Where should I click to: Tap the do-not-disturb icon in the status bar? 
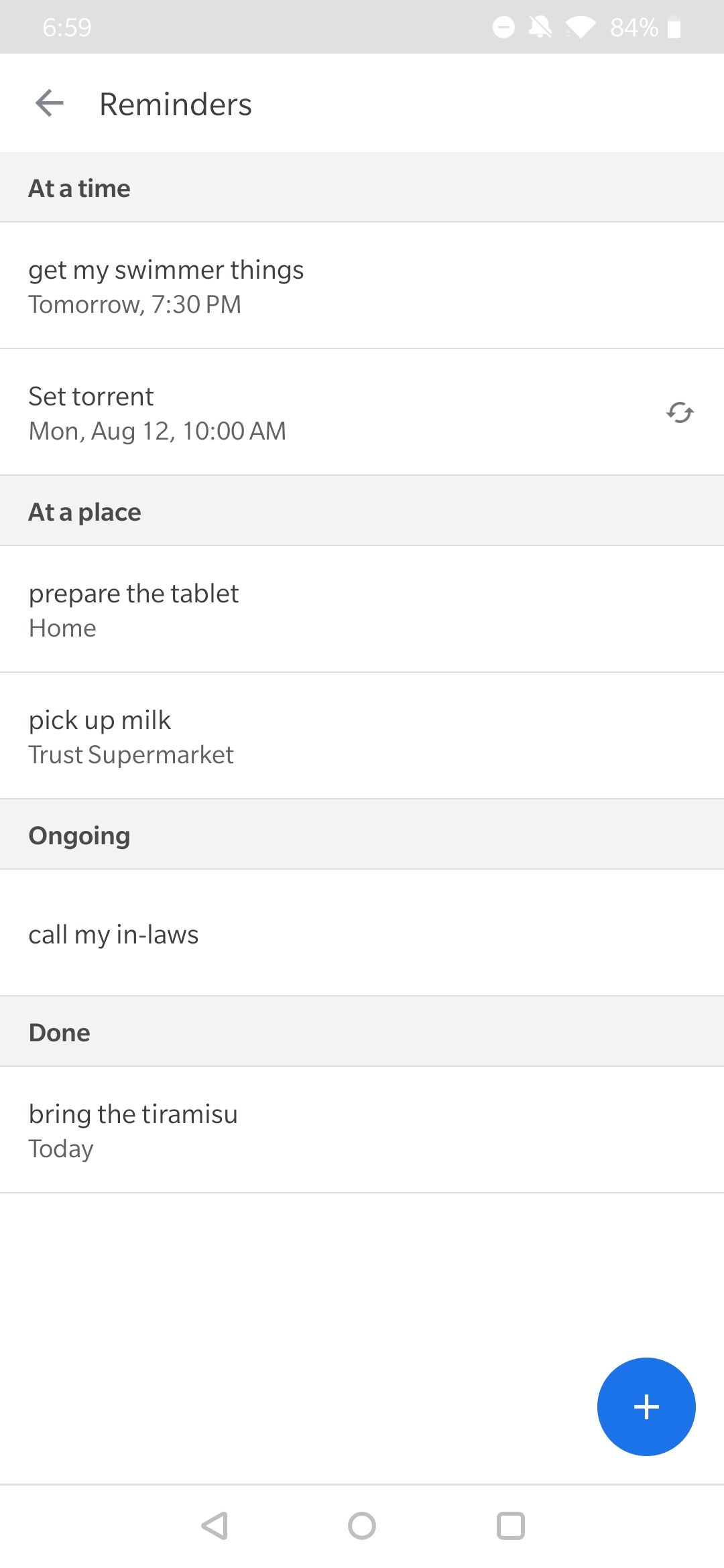503,27
